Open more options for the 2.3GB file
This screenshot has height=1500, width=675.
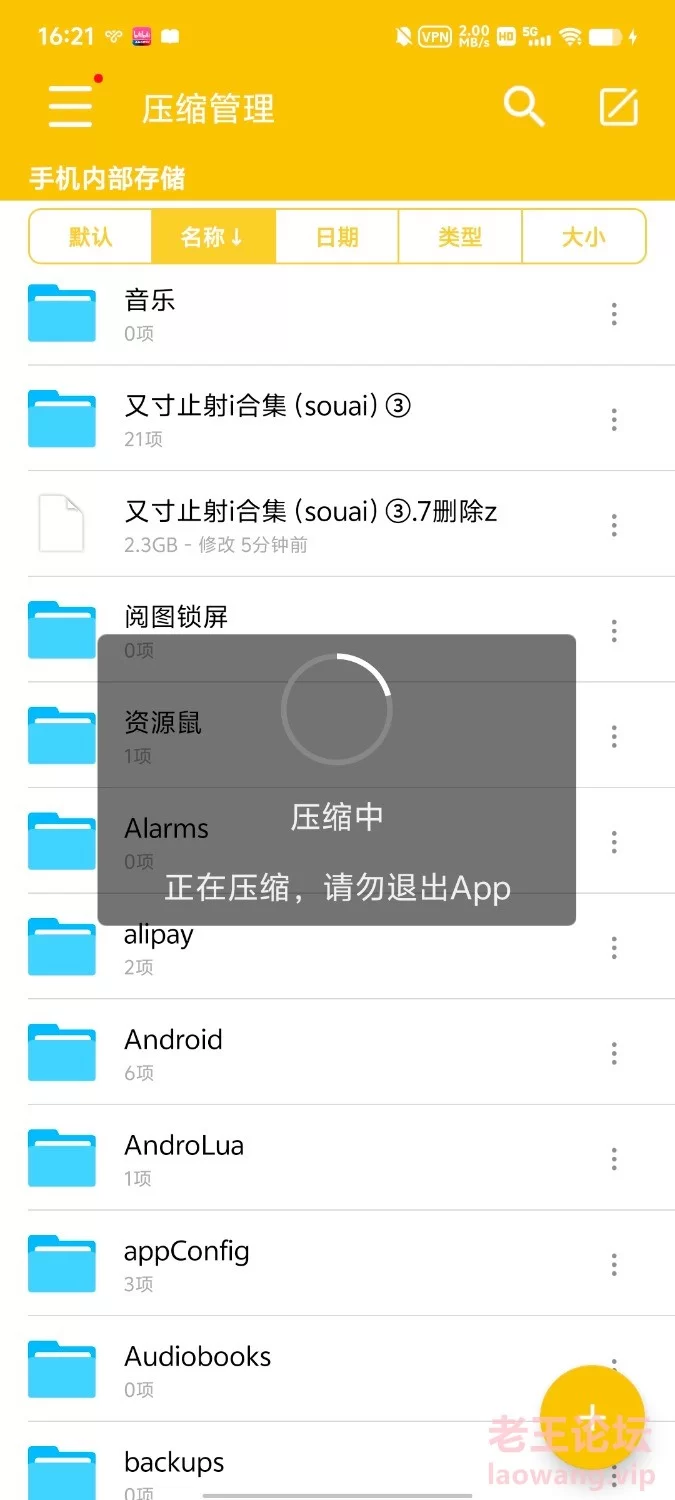614,525
